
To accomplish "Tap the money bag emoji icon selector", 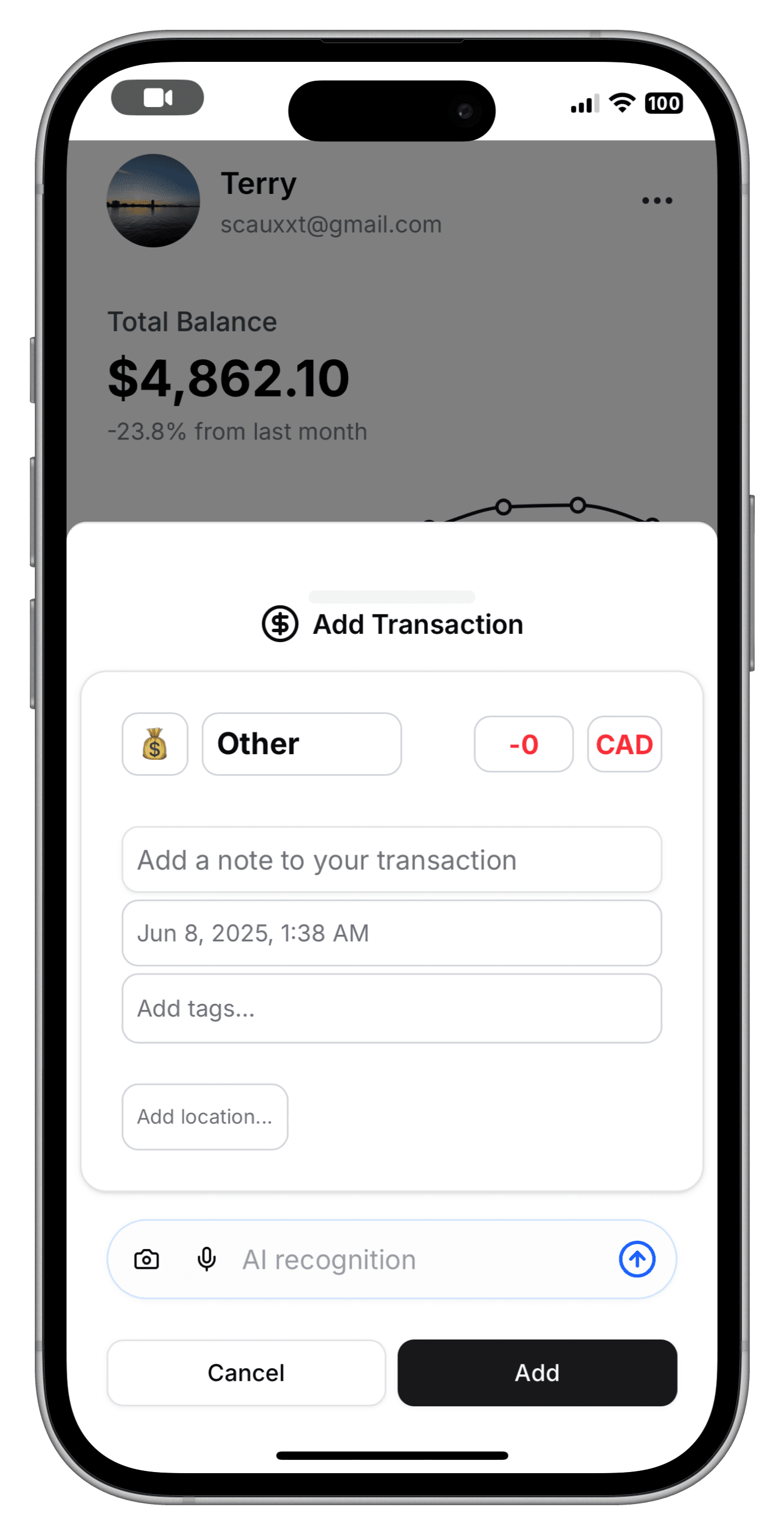I will (155, 744).
